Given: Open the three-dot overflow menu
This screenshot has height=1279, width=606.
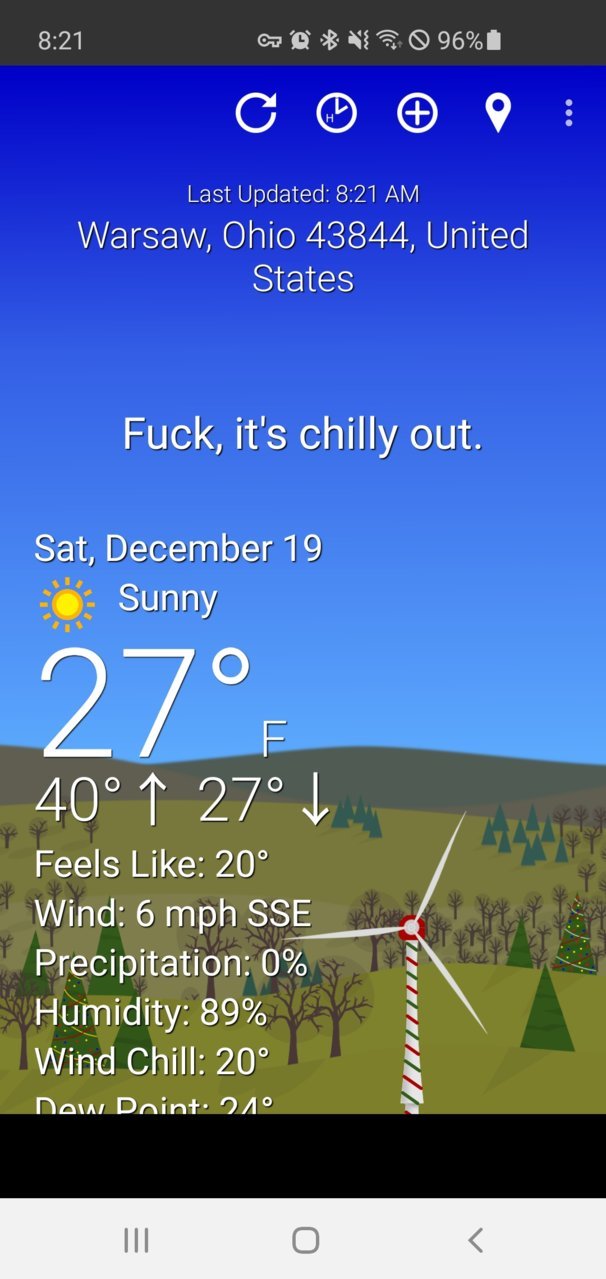Looking at the screenshot, I should point(569,113).
